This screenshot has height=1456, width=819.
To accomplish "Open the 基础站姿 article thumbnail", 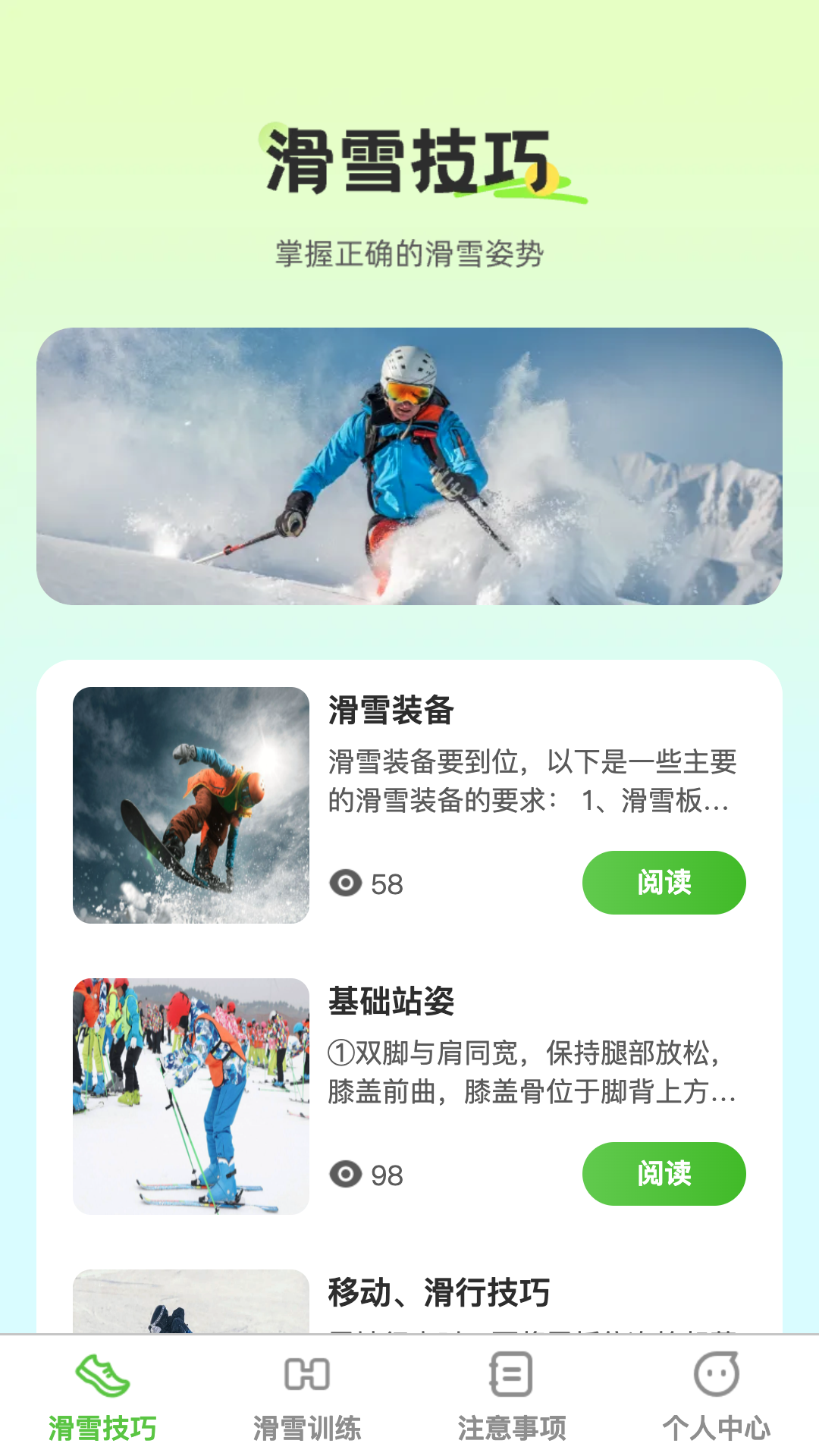I will coord(191,1097).
